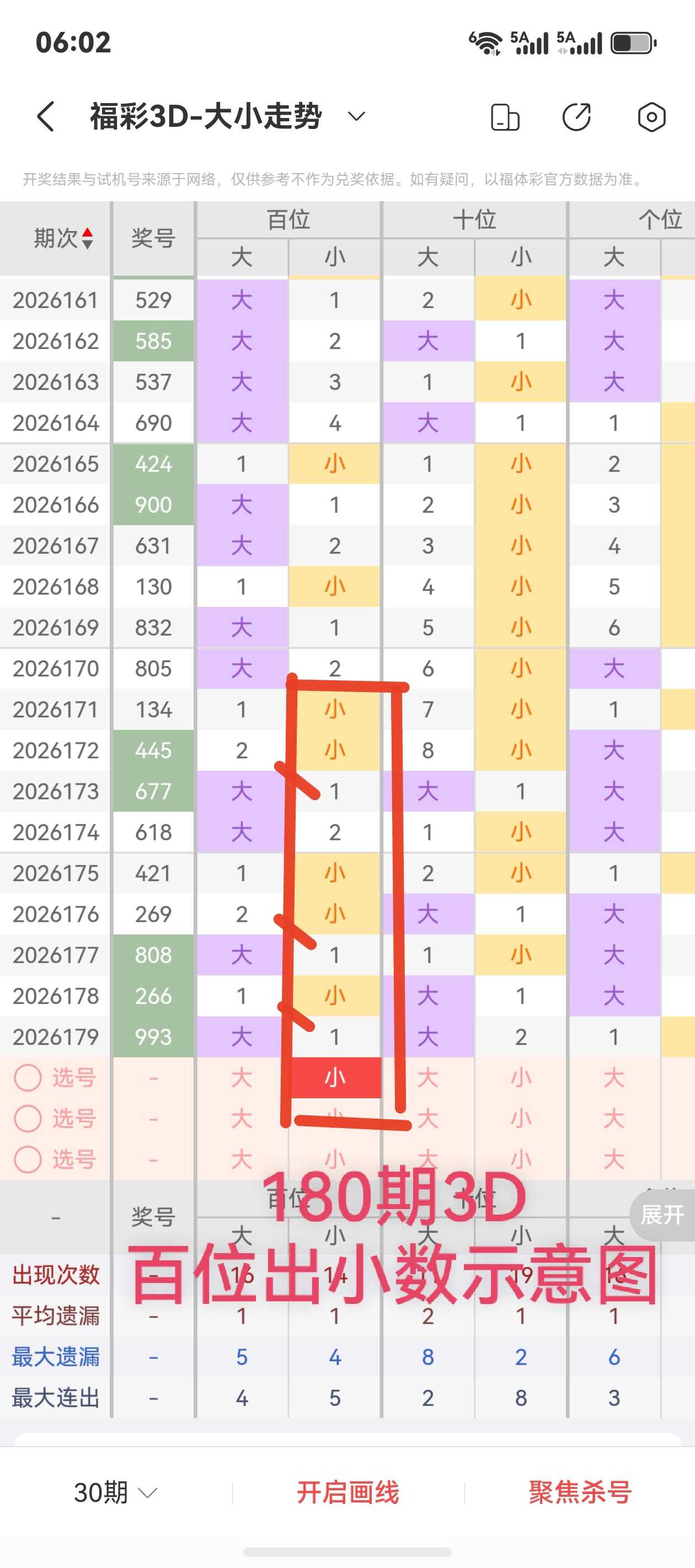Change the 30期 period range
Image resolution: width=695 pixels, height=1568 pixels.
pos(116,1492)
